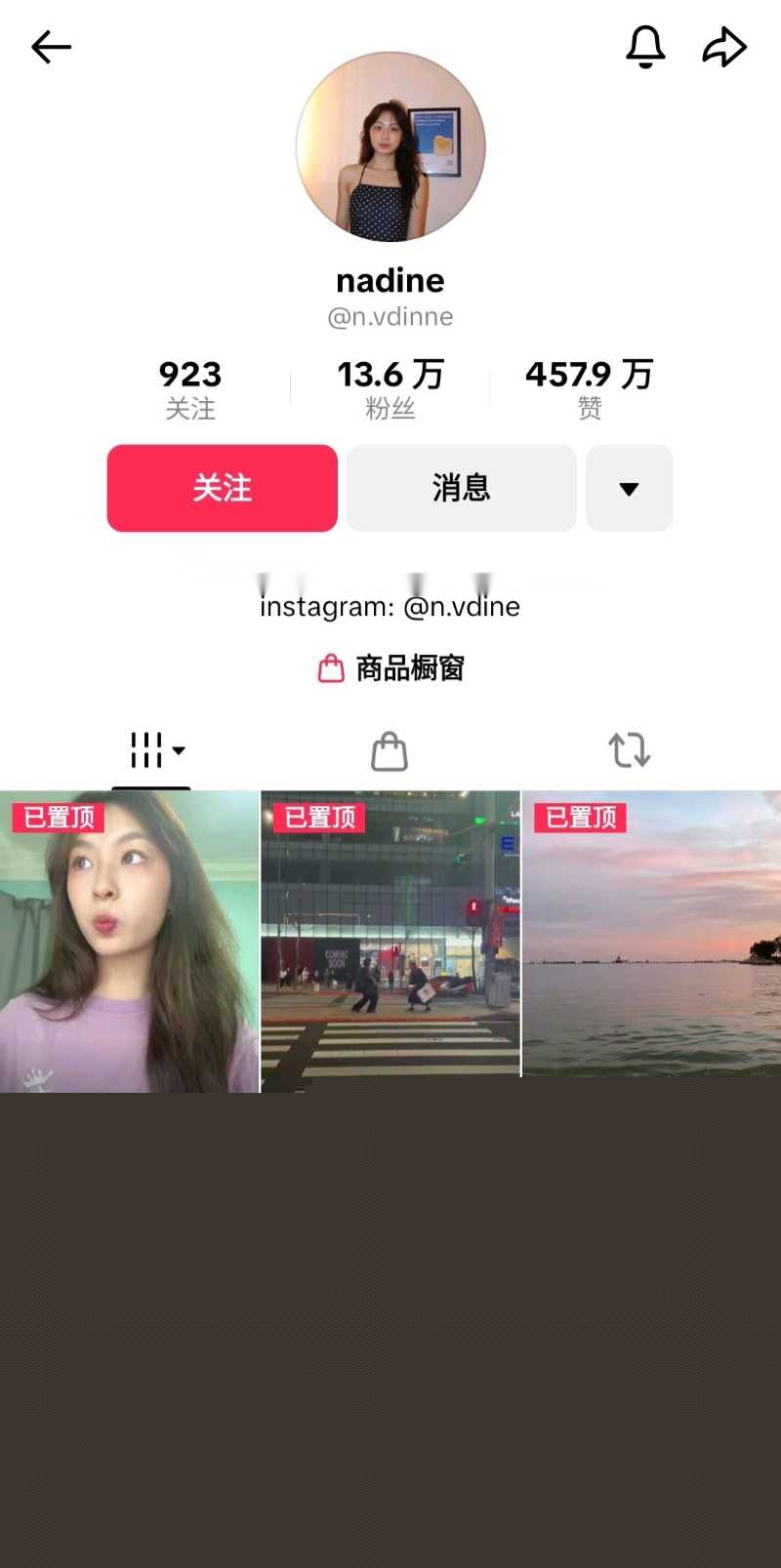Send a message via 消息 button

click(x=462, y=488)
